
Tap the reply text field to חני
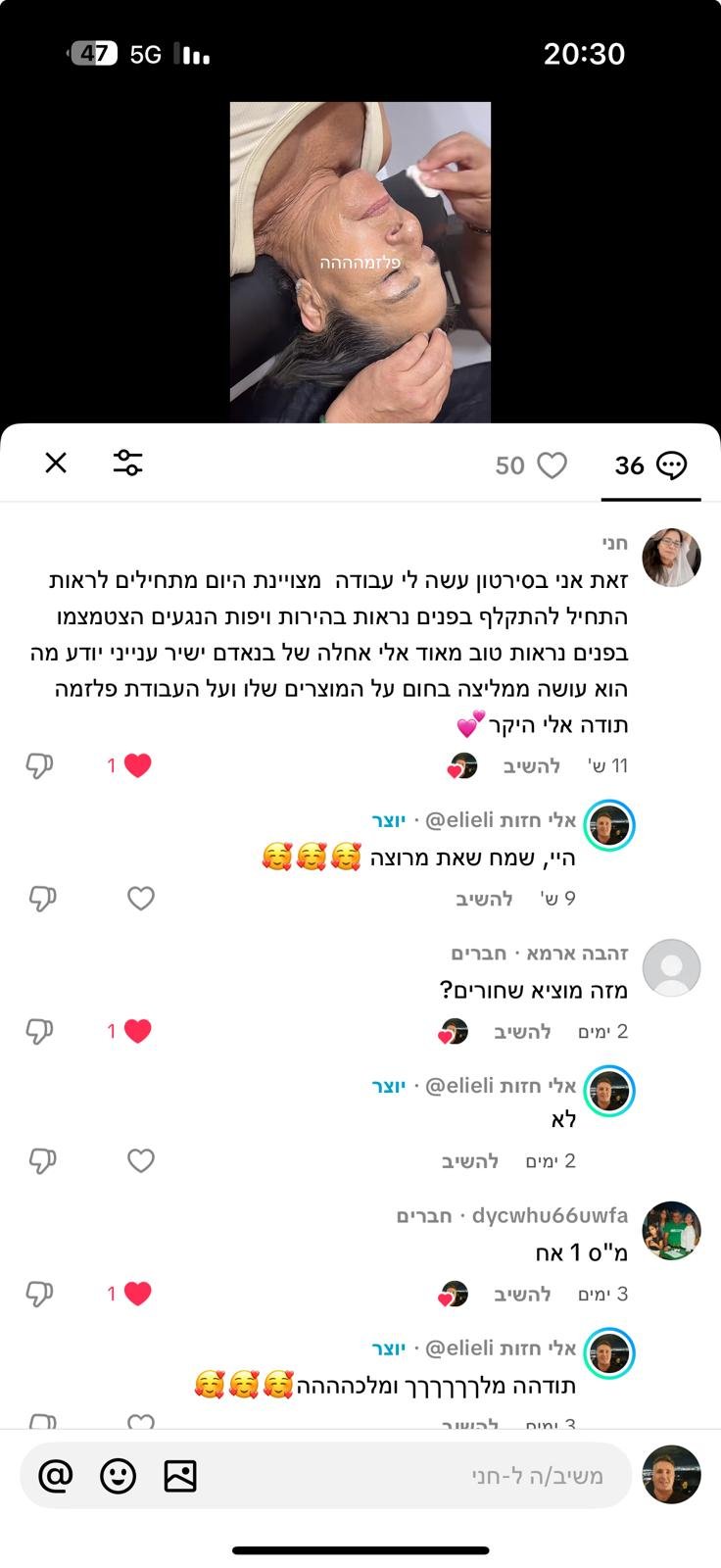421,1475
